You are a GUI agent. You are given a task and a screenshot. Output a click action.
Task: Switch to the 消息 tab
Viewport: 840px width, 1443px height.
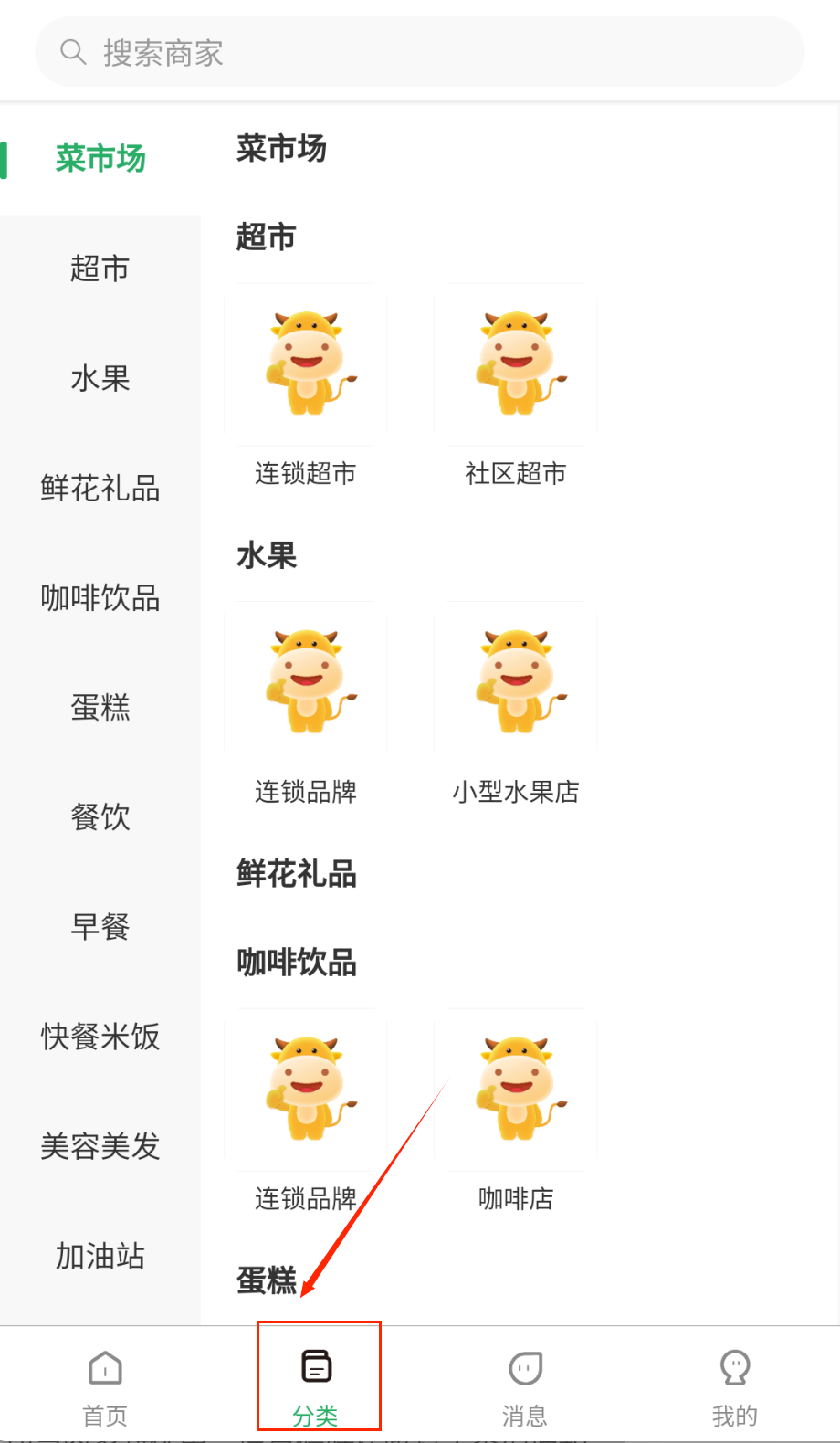pos(525,1386)
